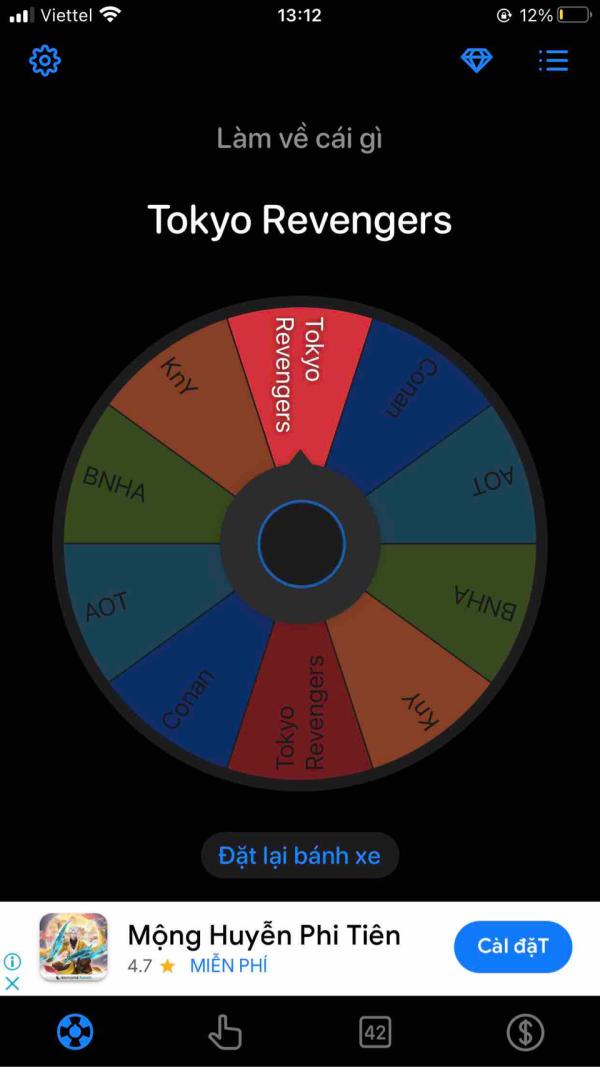Switch to the coin flip tab

click(x=525, y=1032)
